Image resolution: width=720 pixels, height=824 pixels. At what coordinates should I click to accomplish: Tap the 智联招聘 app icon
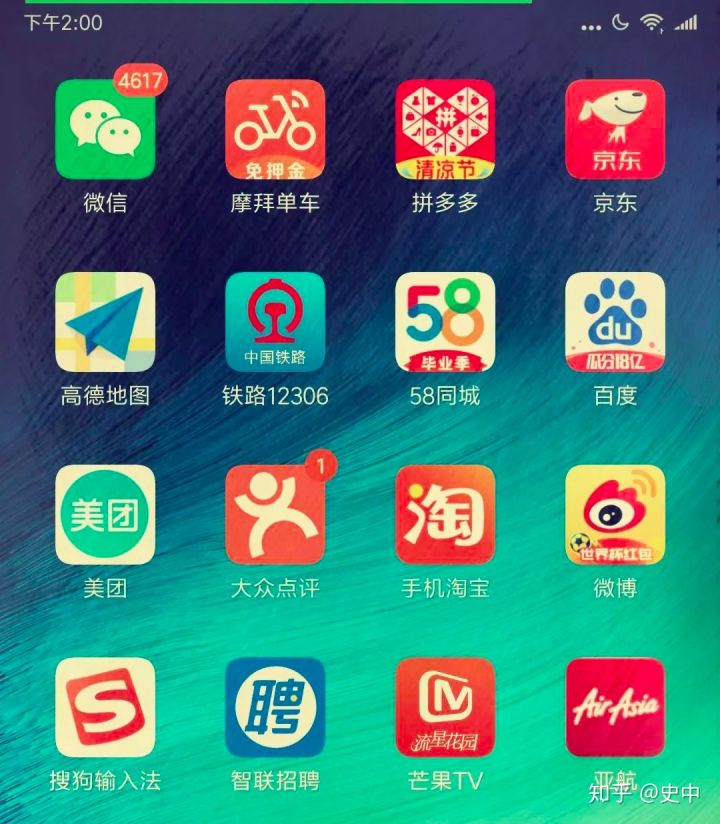pyautogui.click(x=275, y=707)
